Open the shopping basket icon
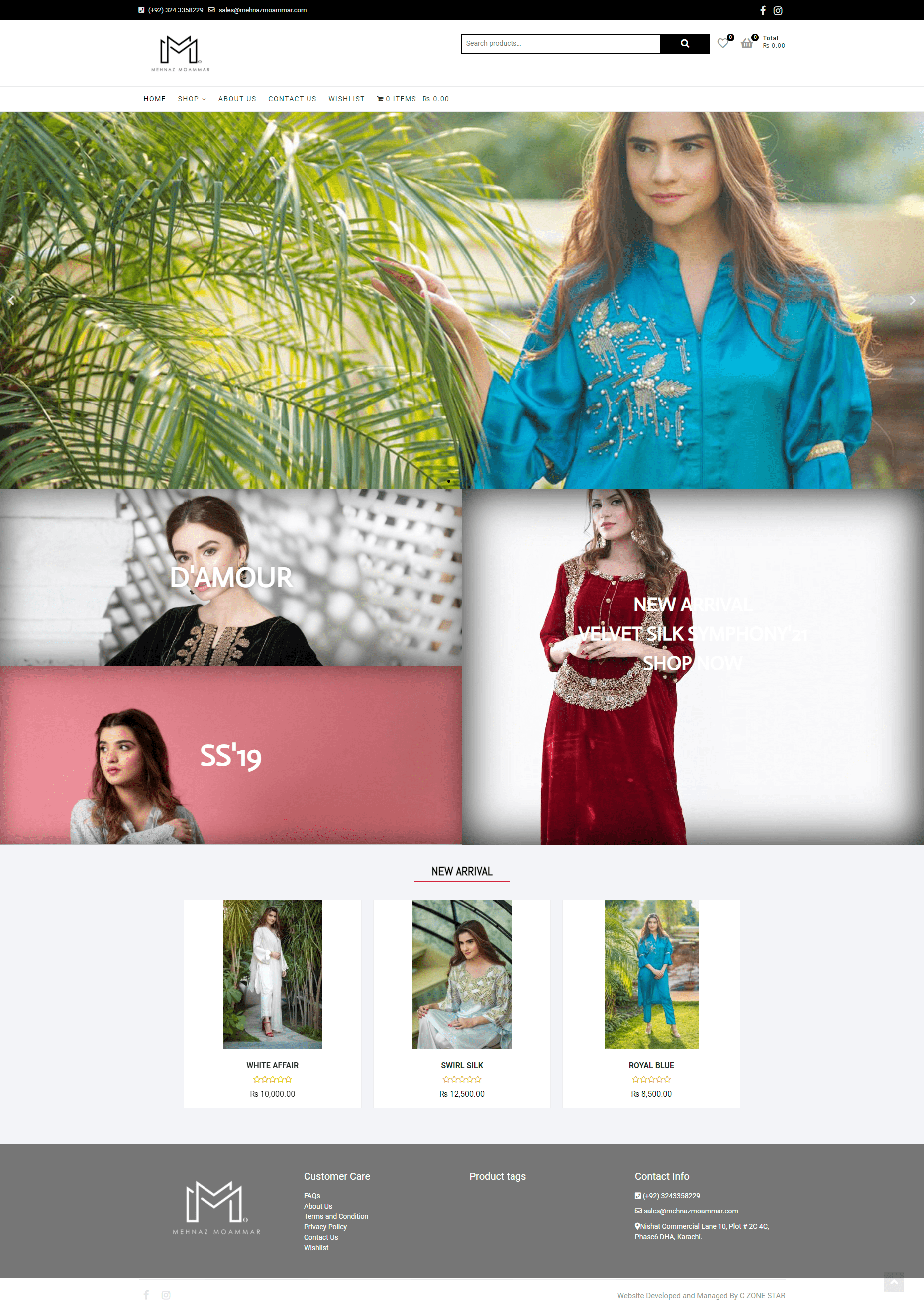The width and height of the screenshot is (924, 1312). click(747, 43)
